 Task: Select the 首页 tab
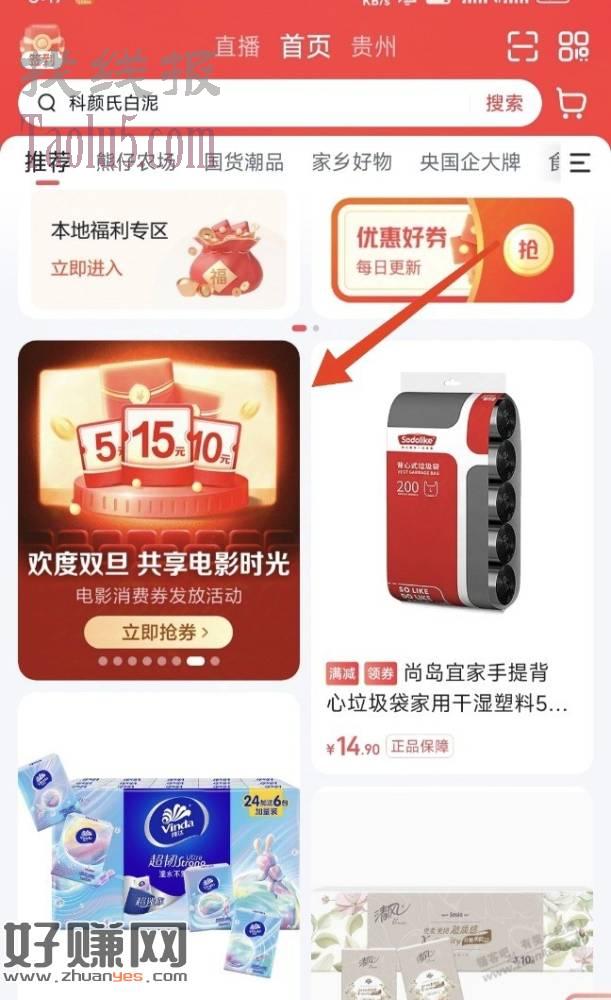point(305,47)
